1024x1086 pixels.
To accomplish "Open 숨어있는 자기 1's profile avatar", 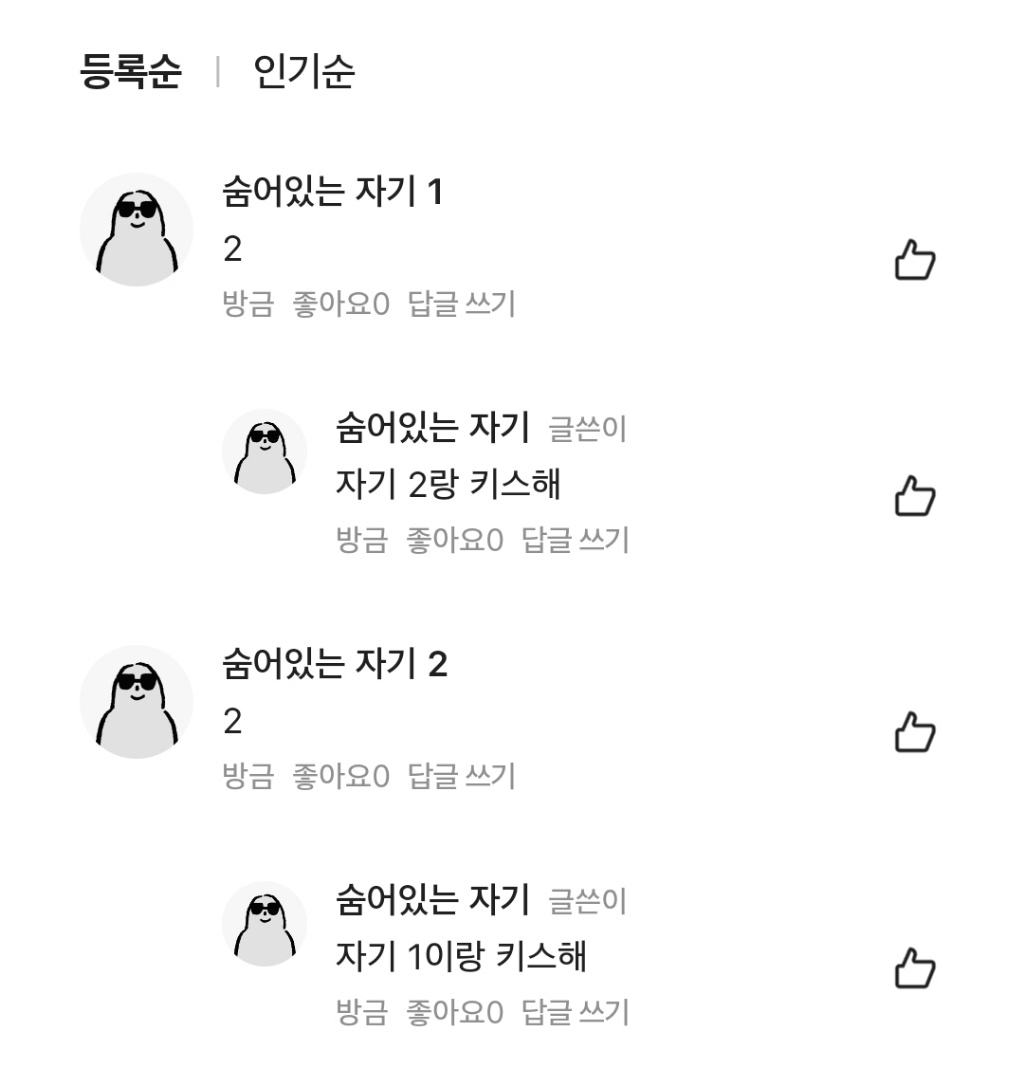I will coord(137,230).
